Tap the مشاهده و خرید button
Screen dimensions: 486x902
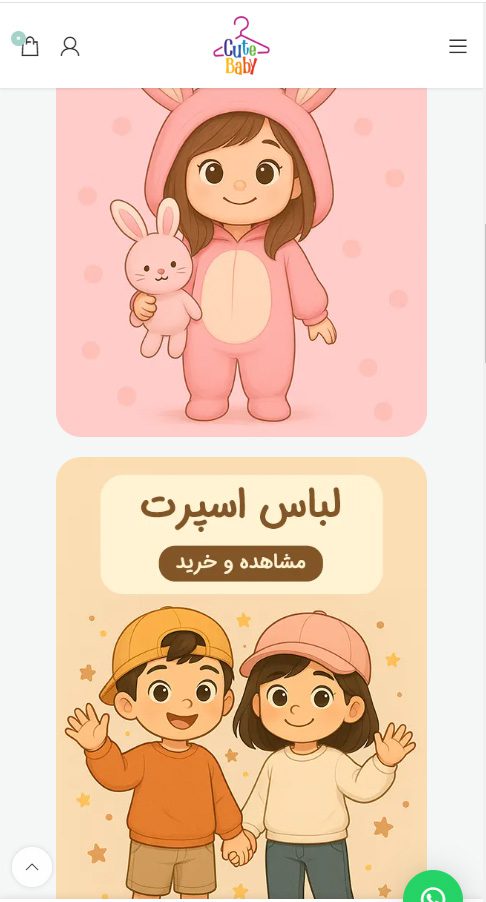click(240, 563)
